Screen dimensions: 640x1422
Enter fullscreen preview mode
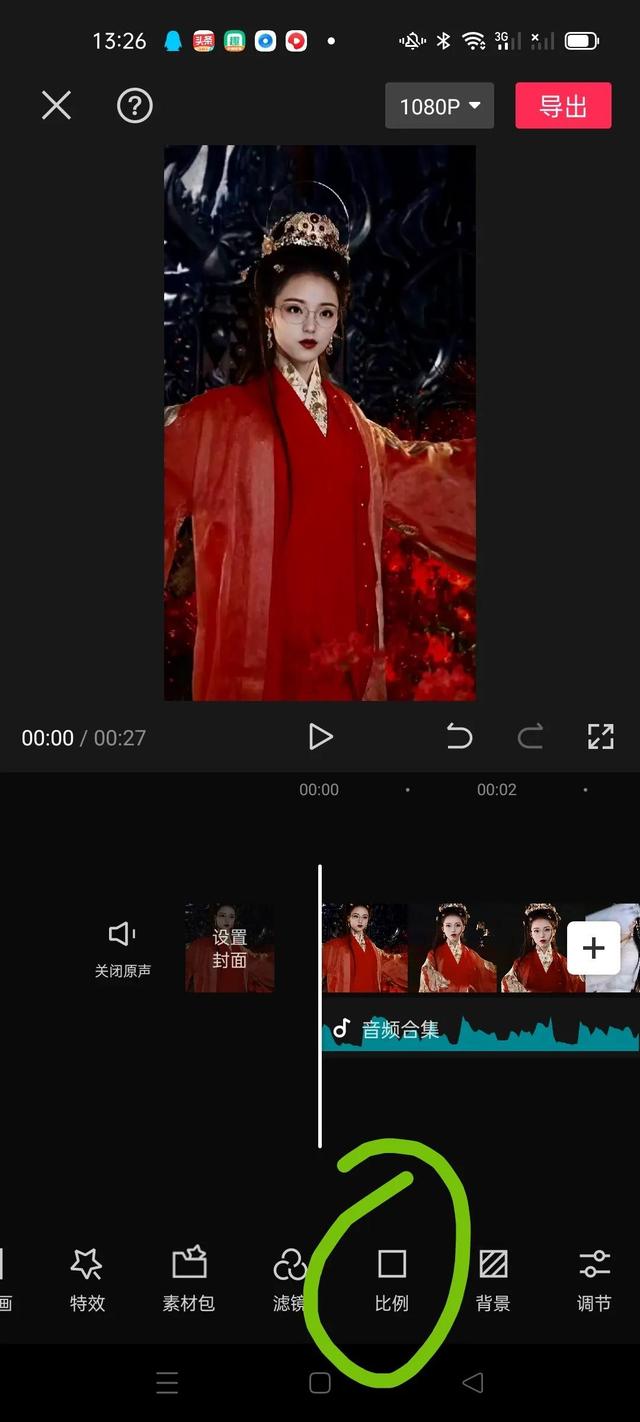600,737
